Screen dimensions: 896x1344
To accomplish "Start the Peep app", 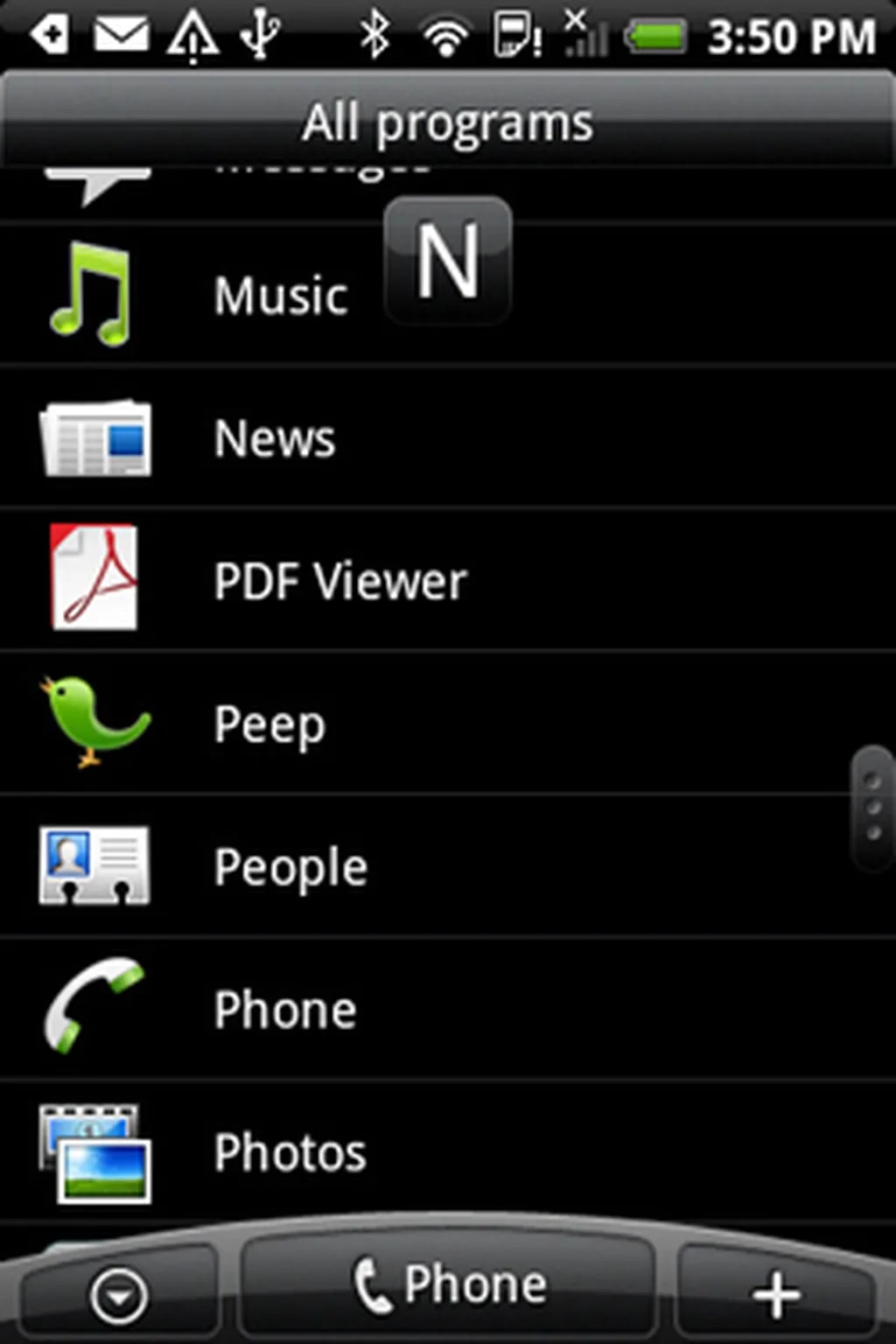I will tap(269, 724).
